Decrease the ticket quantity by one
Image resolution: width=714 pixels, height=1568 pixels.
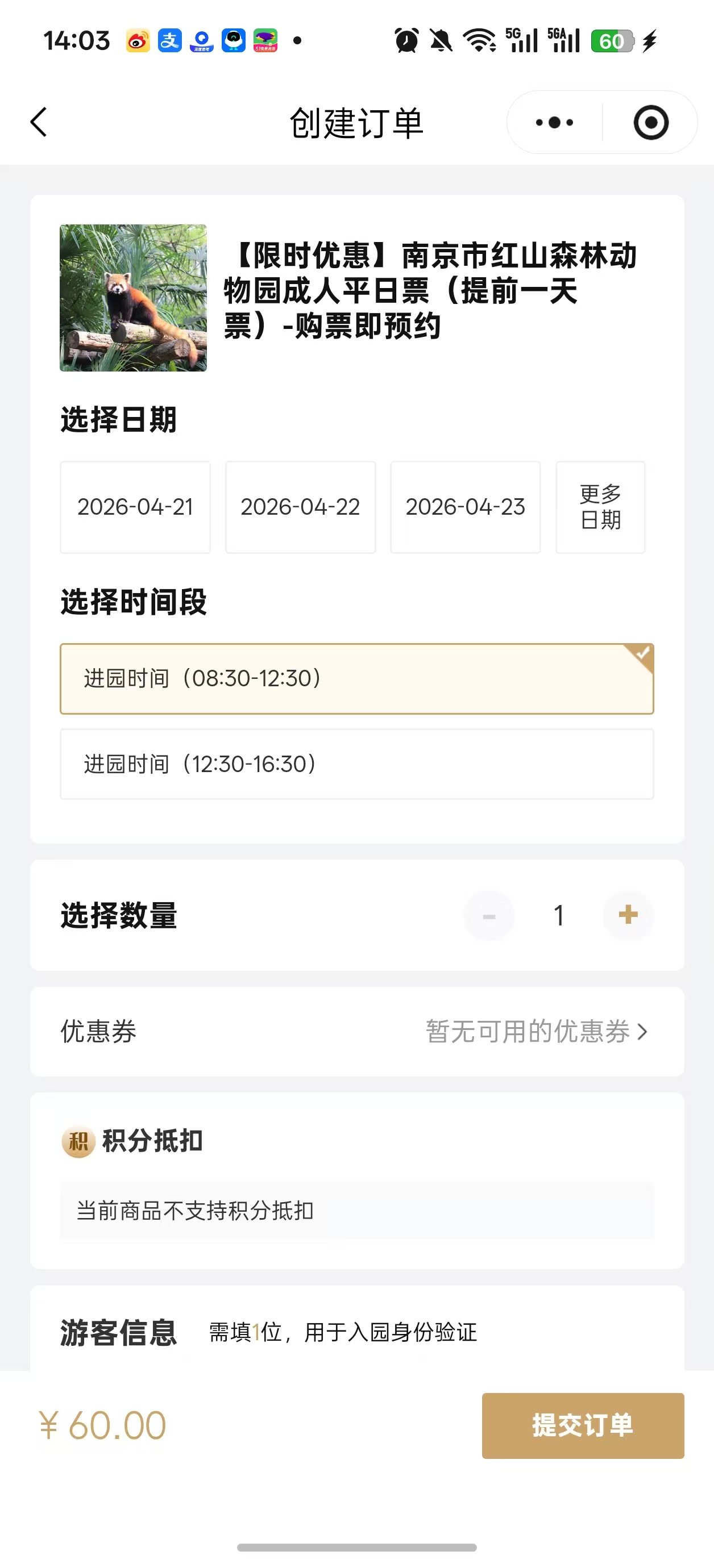coord(488,915)
